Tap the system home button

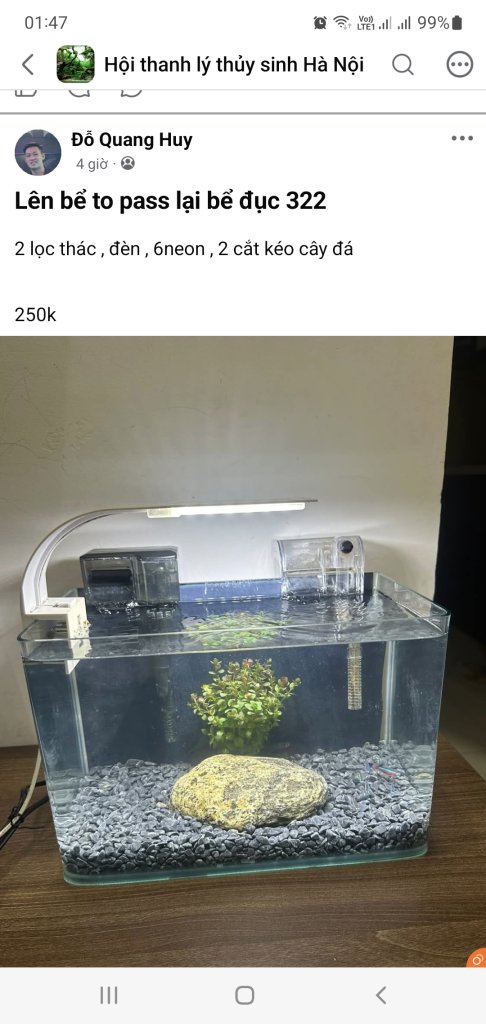pos(244,995)
